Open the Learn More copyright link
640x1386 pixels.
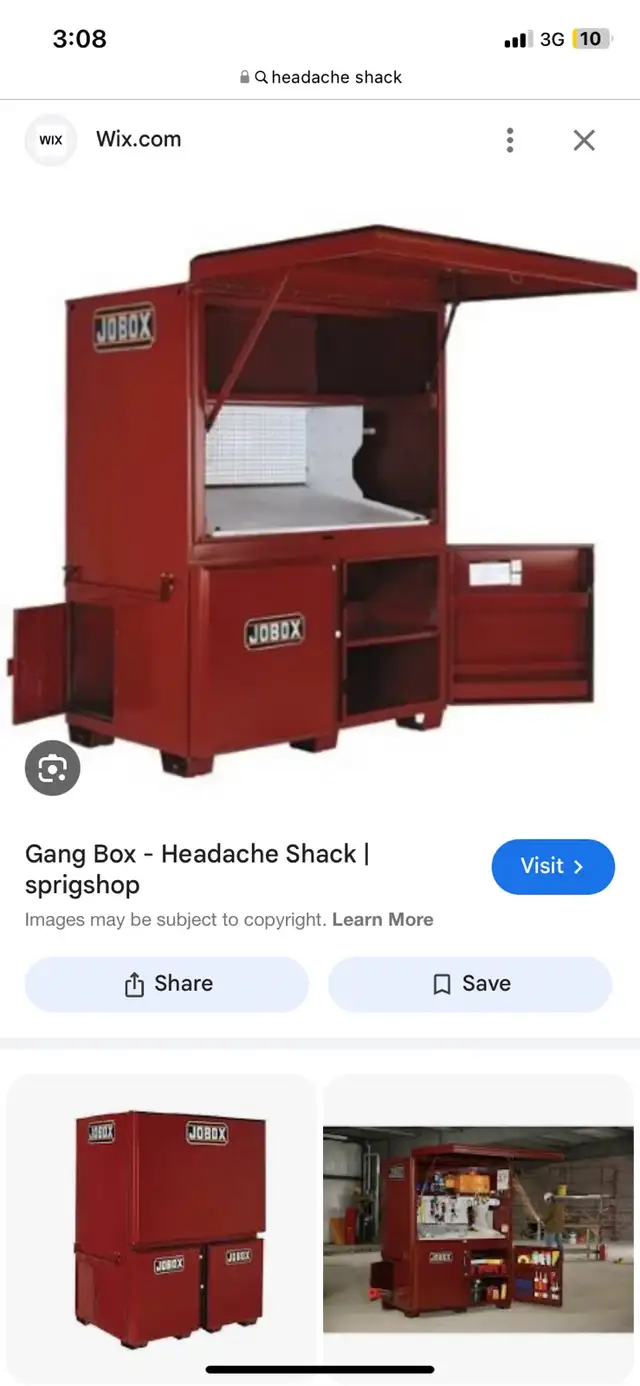tap(383, 920)
